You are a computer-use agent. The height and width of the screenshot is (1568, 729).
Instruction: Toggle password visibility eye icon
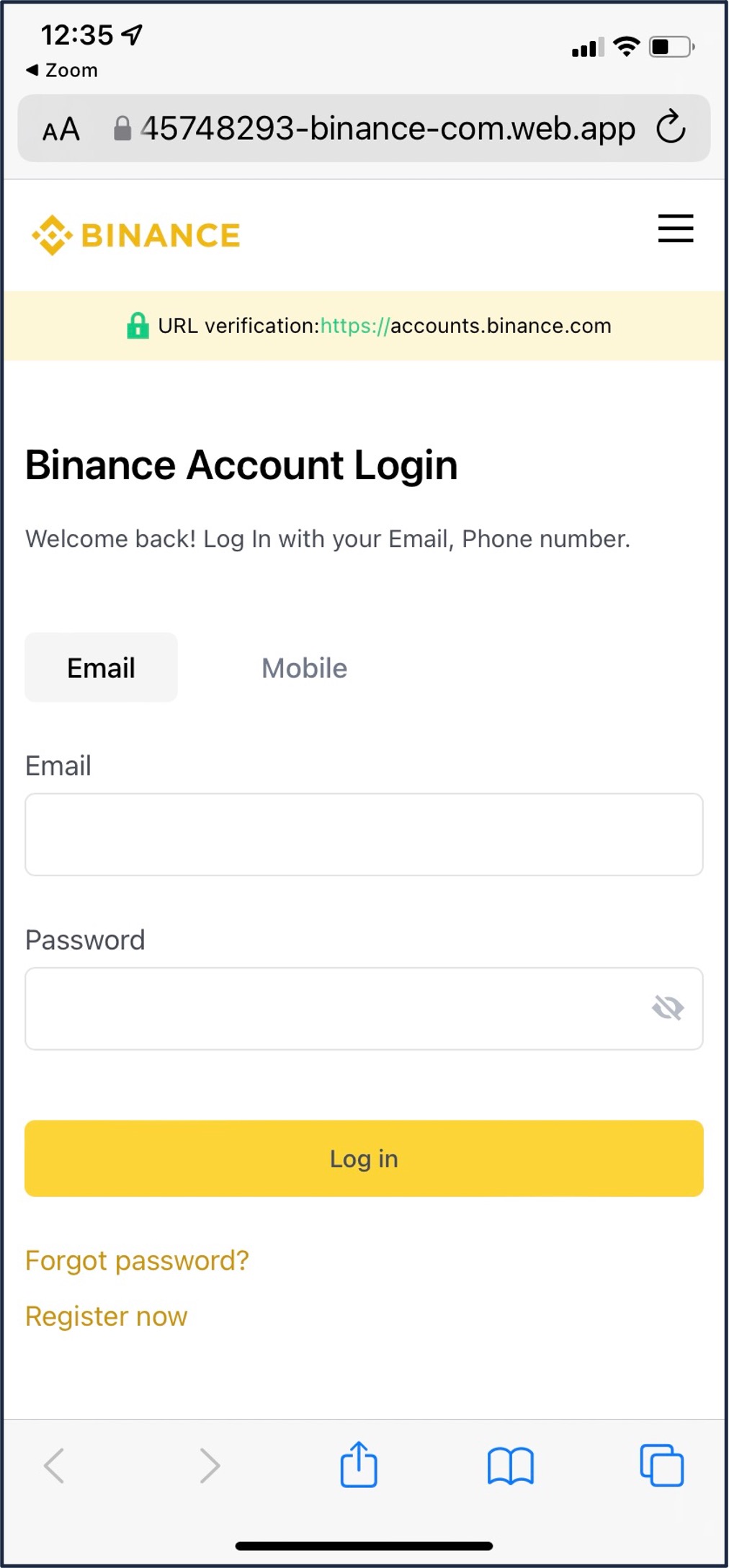(667, 1007)
